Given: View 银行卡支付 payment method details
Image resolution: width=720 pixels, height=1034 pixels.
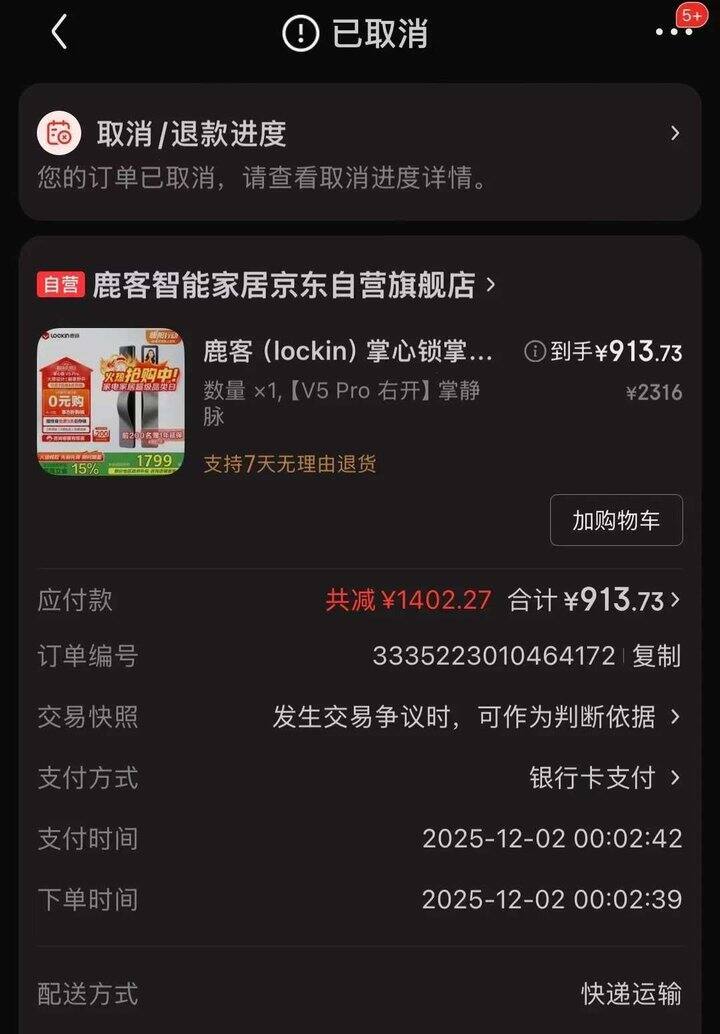Looking at the screenshot, I should point(604,777).
